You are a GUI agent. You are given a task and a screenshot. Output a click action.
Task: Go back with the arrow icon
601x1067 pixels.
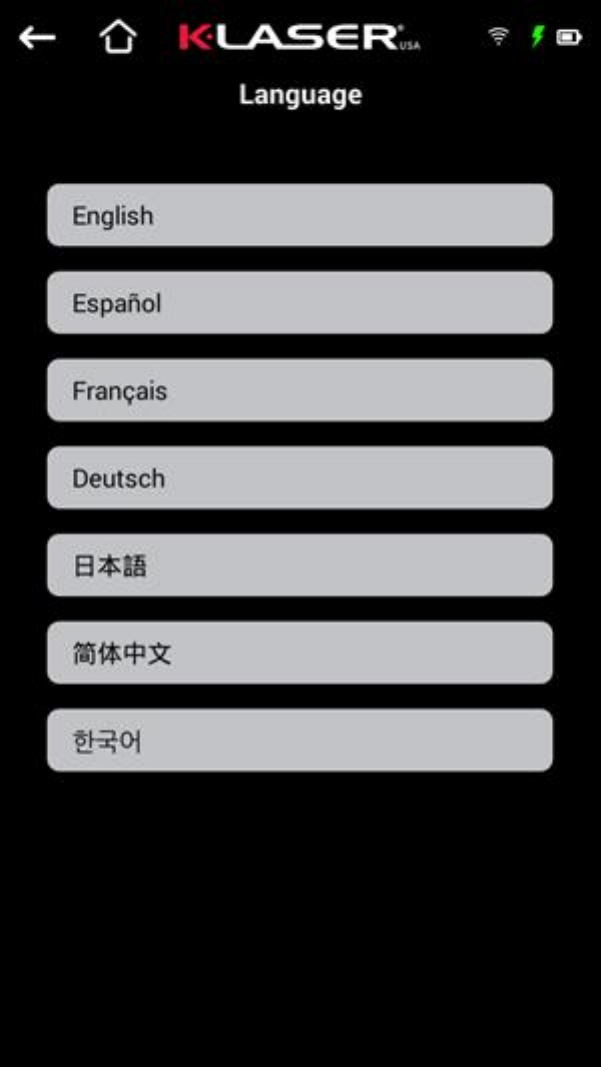37,37
